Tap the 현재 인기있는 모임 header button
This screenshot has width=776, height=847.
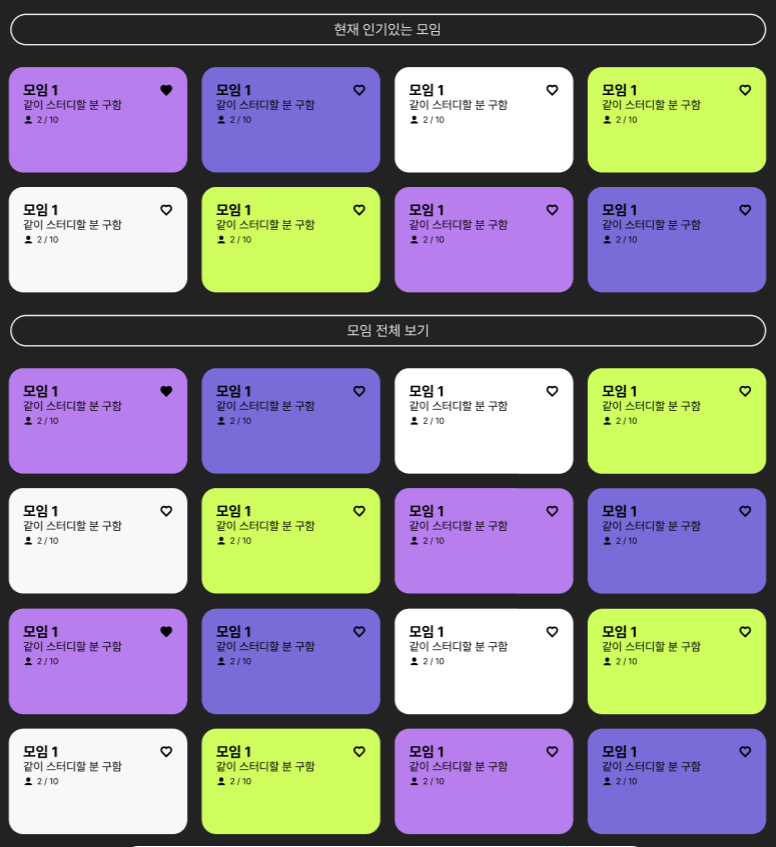pyautogui.click(x=388, y=30)
